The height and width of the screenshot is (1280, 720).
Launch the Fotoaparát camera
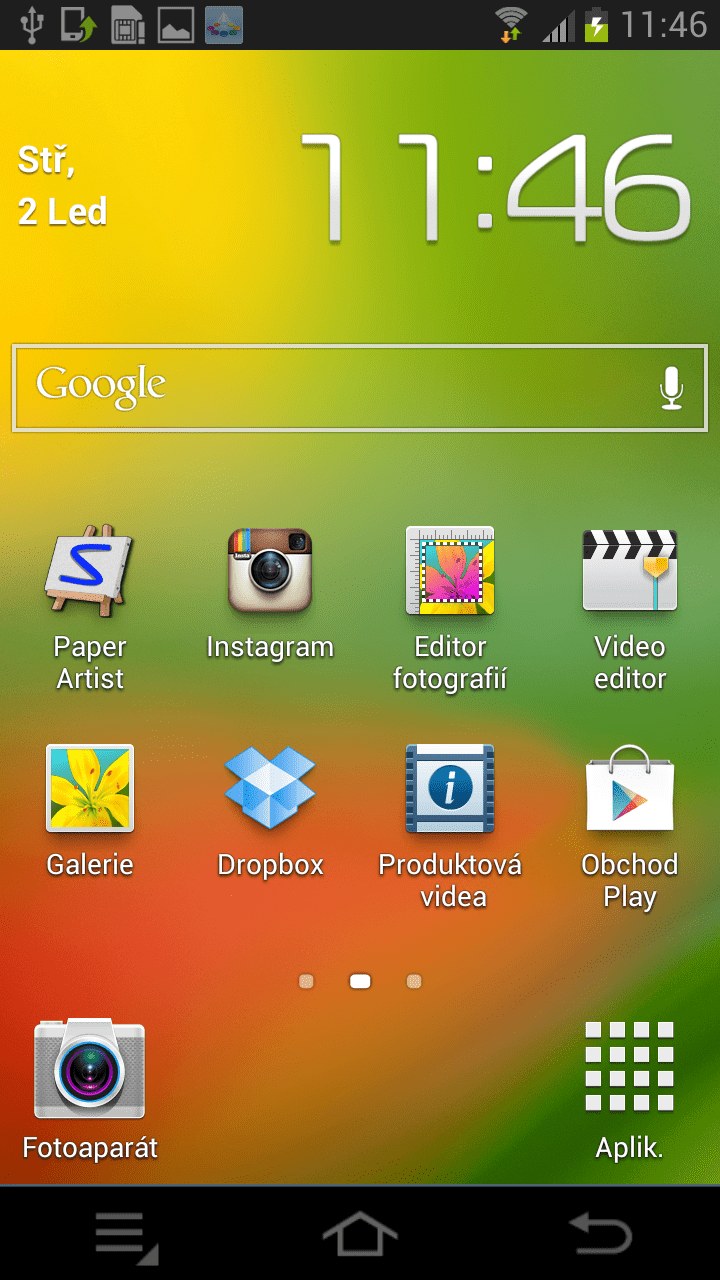pos(90,1090)
